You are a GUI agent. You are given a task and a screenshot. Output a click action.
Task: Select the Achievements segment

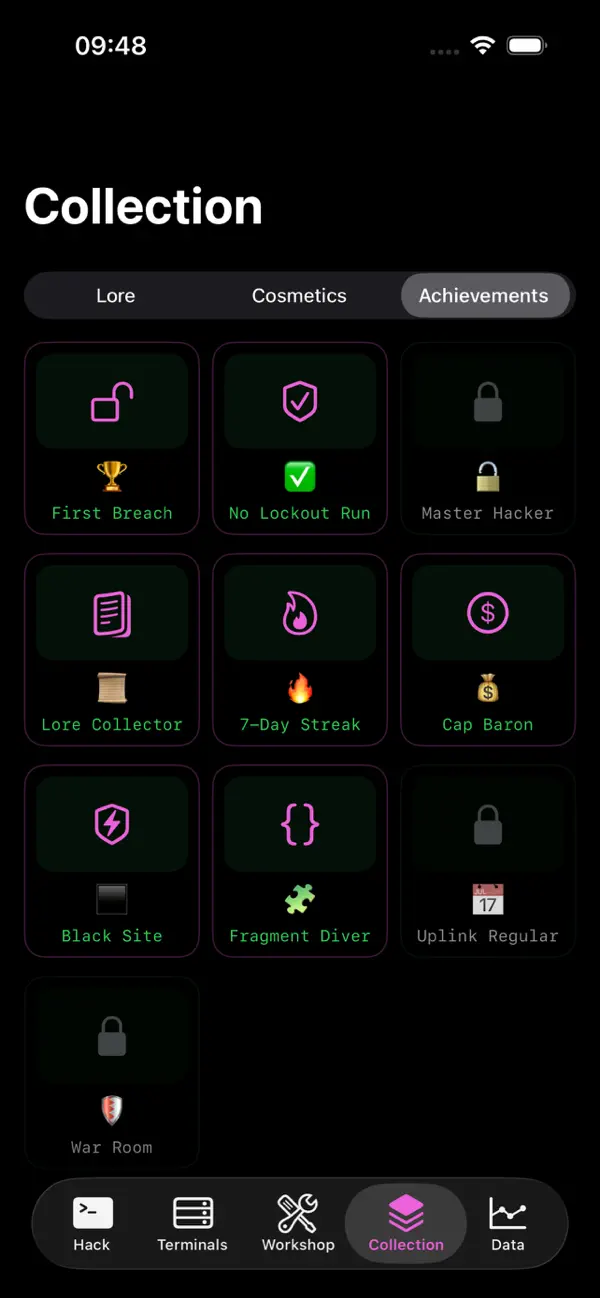coord(484,296)
